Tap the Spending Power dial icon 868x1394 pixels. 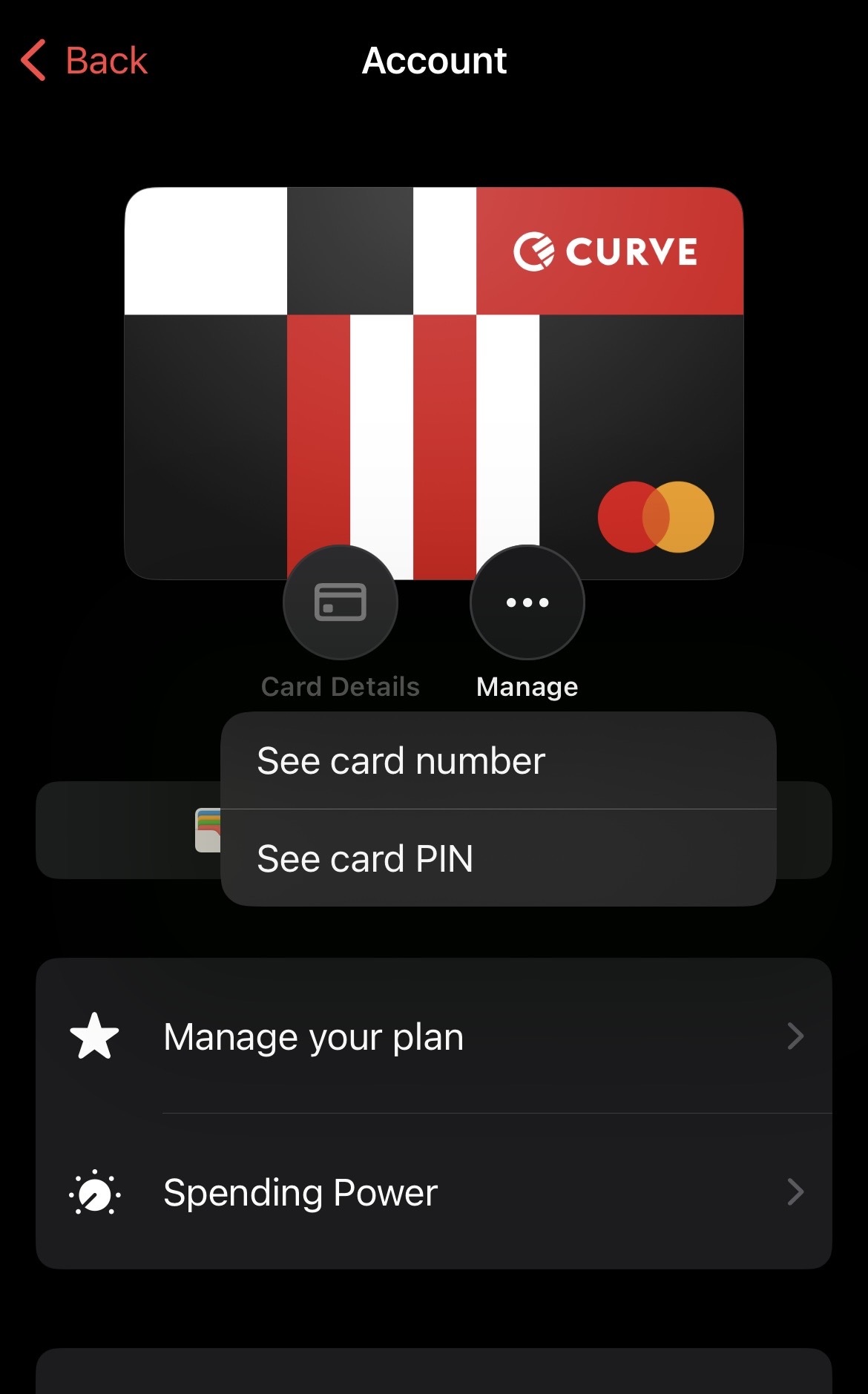coord(95,1193)
